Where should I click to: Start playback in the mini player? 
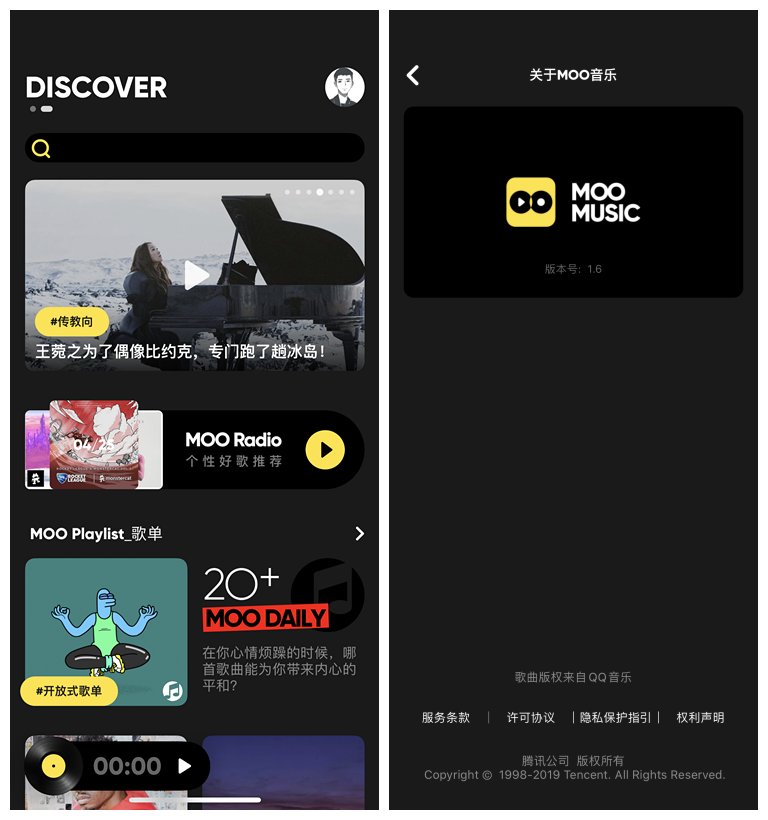(184, 766)
